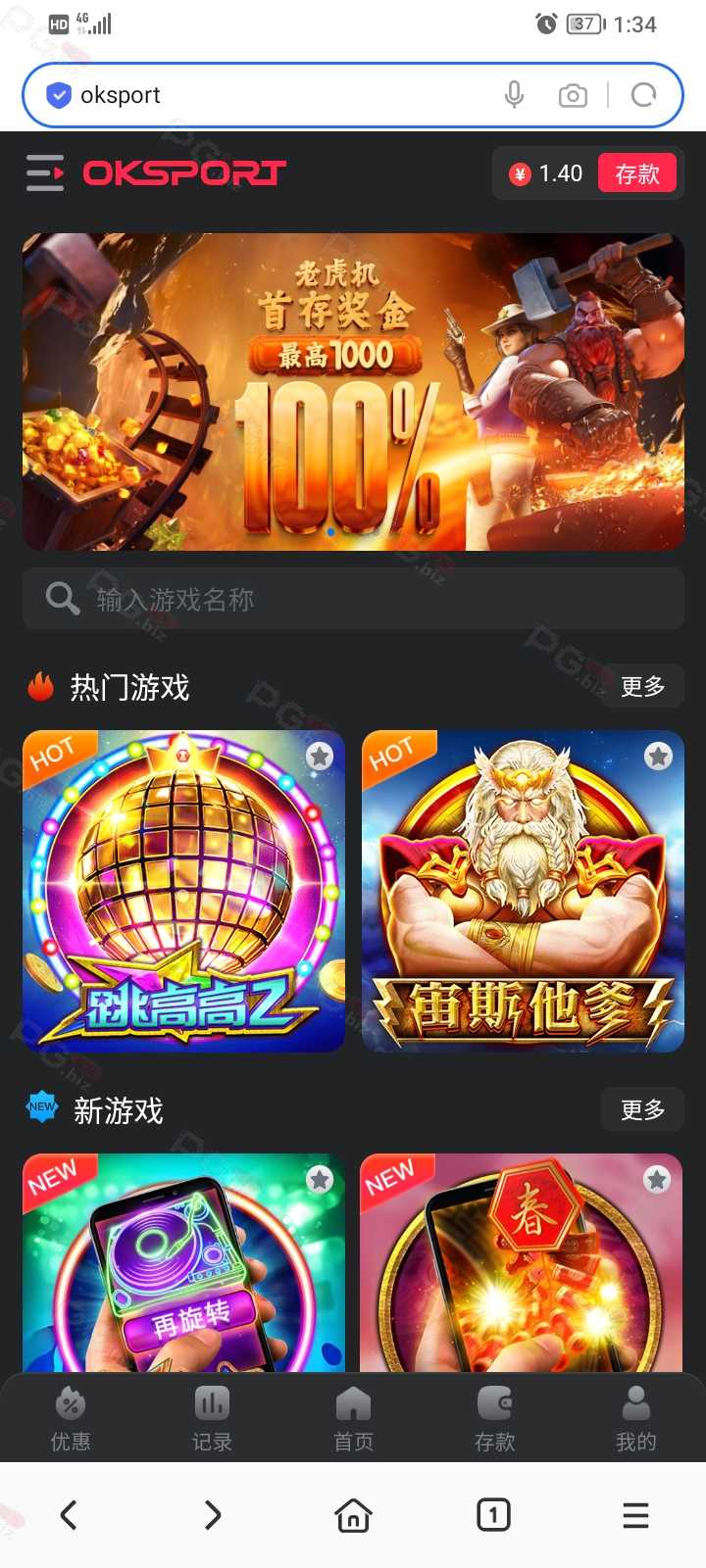Viewport: 706px width, 1568px height.
Task: Switch to the 我的 tab
Action: [x=635, y=1418]
